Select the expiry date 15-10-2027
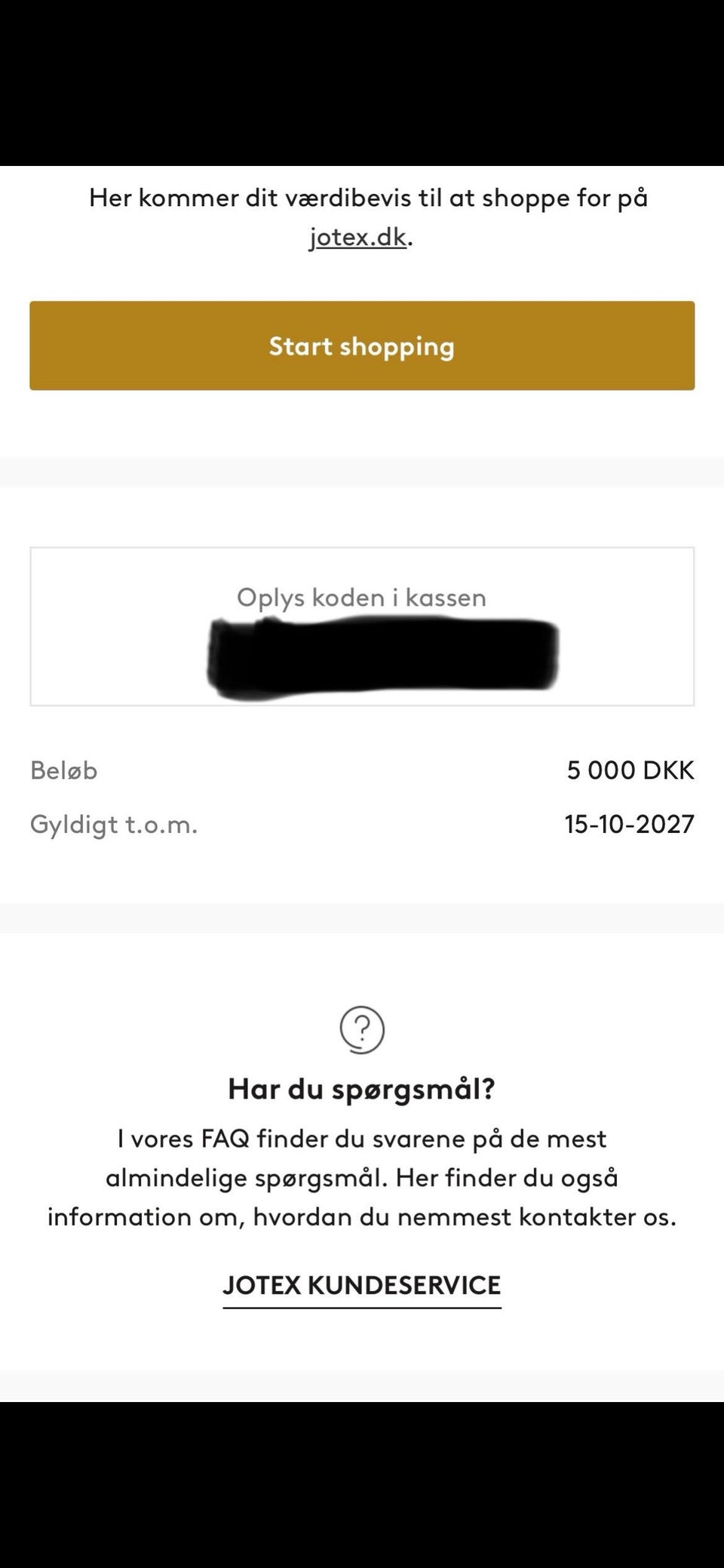724x1568 pixels. 630,824
